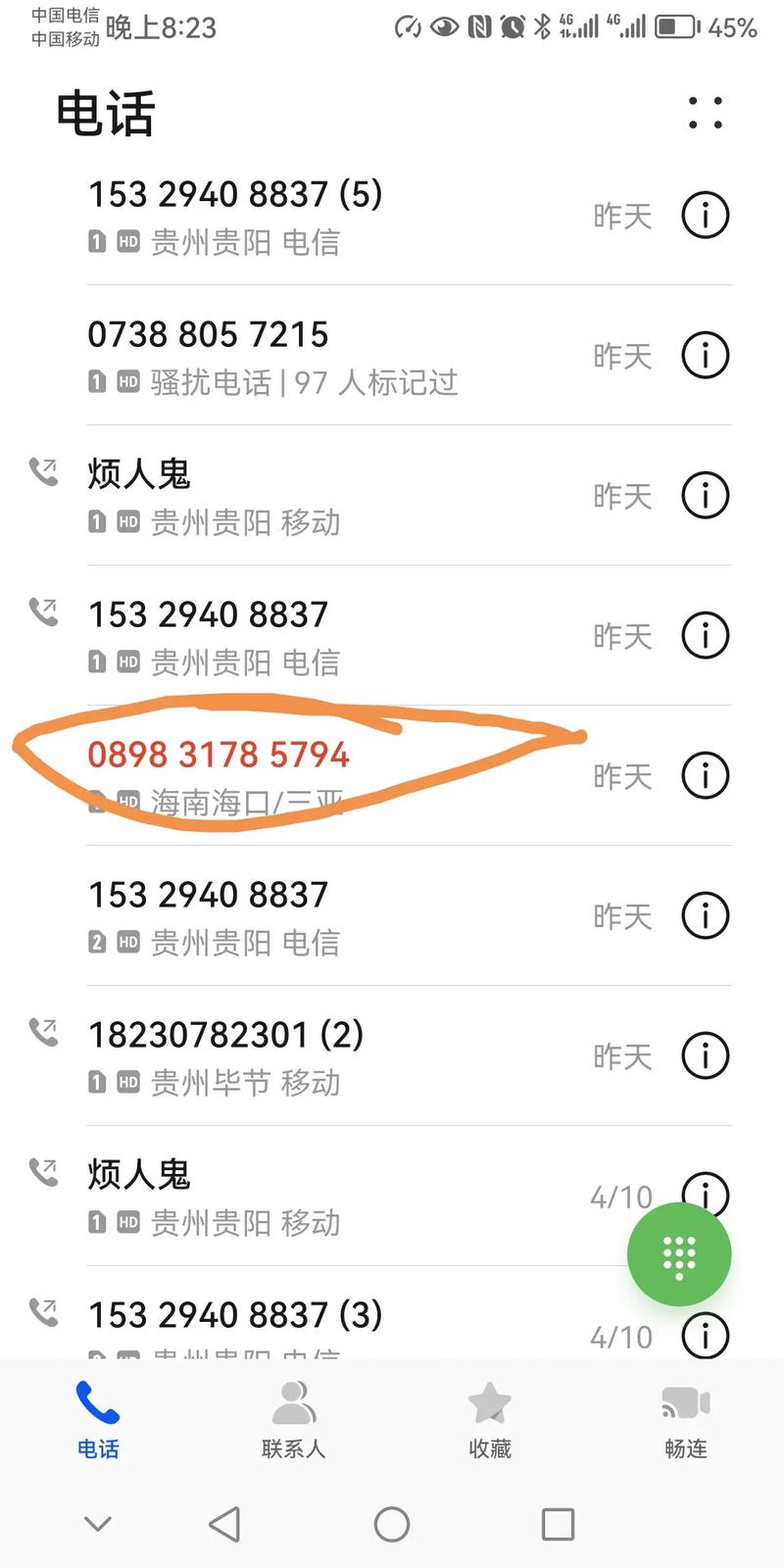Image resolution: width=784 pixels, height=1568 pixels.
Task: Open the four-dot overflow menu
Action: click(x=706, y=113)
